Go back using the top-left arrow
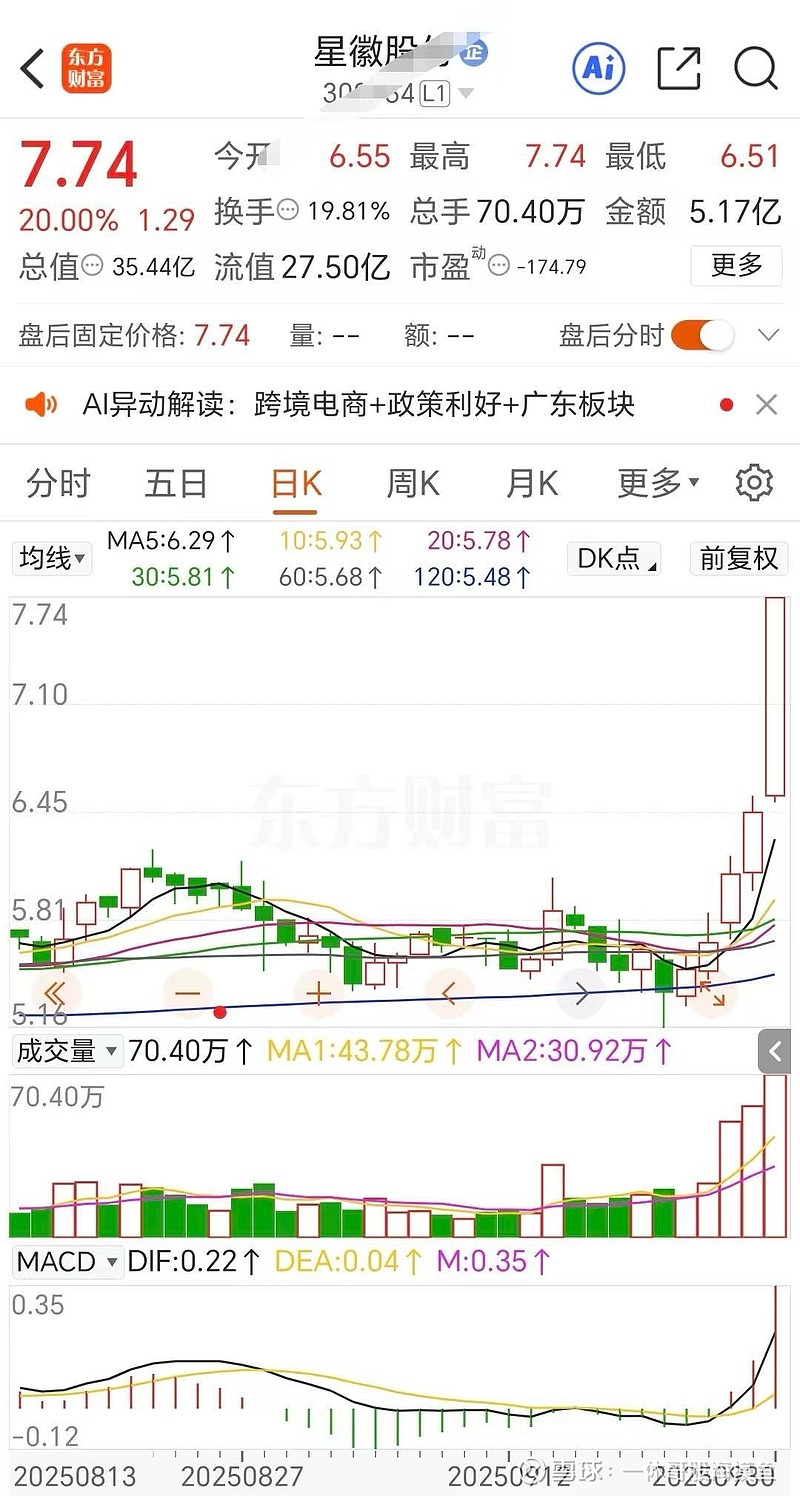Viewport: 800px width, 1496px height. [x=33, y=69]
